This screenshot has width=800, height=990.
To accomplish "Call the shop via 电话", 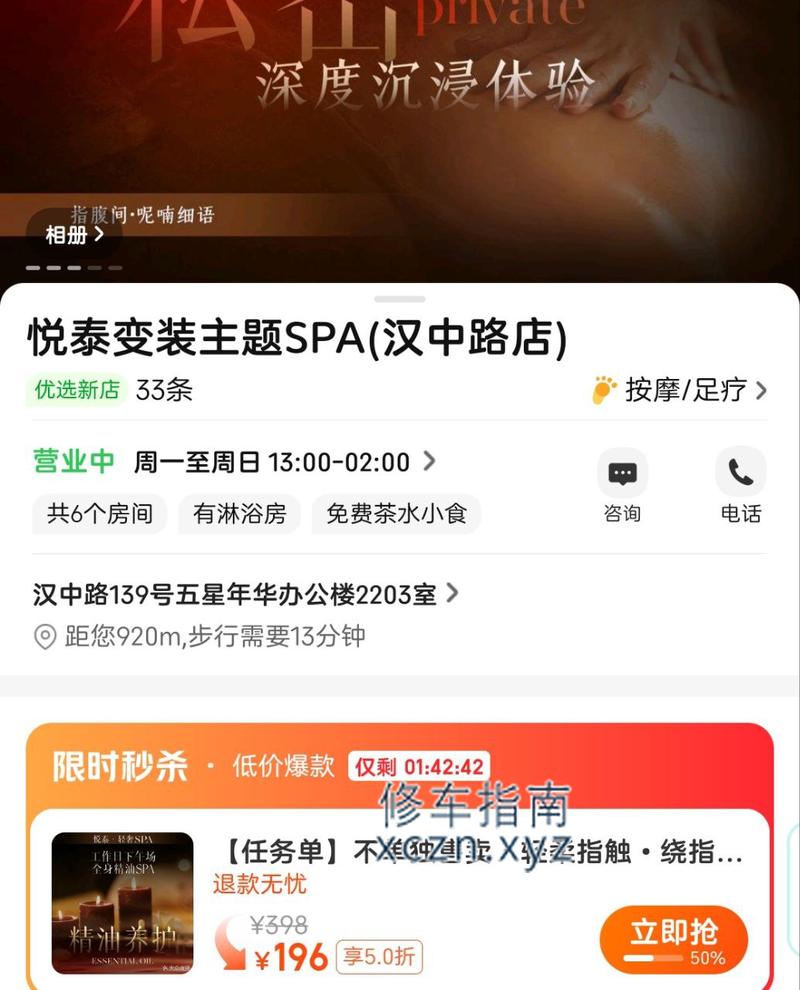I will 740,474.
